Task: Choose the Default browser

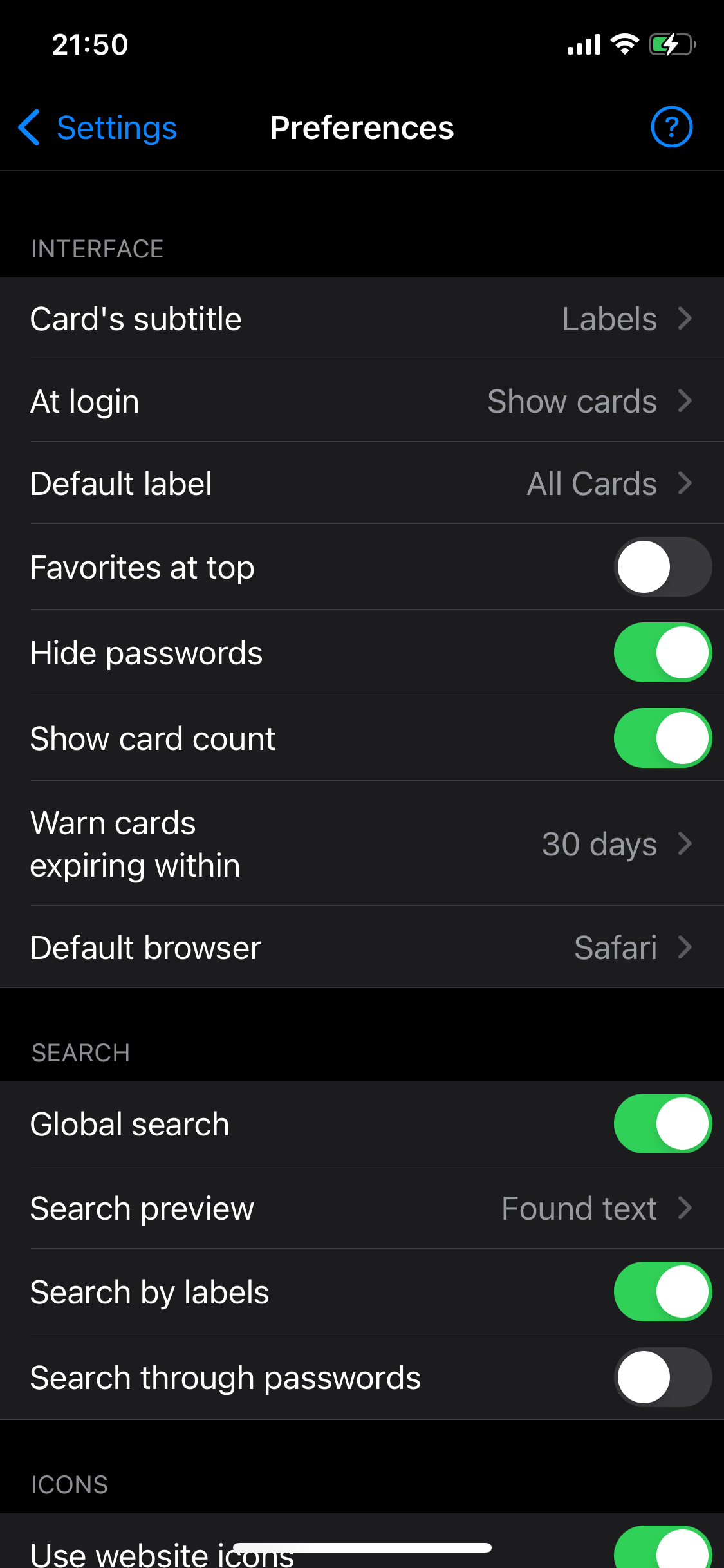Action: coord(362,947)
